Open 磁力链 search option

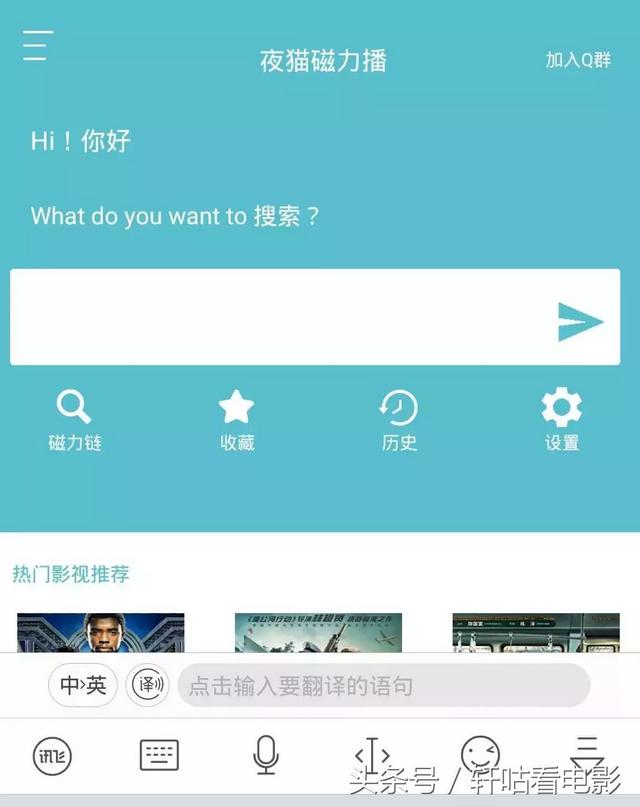pos(75,420)
